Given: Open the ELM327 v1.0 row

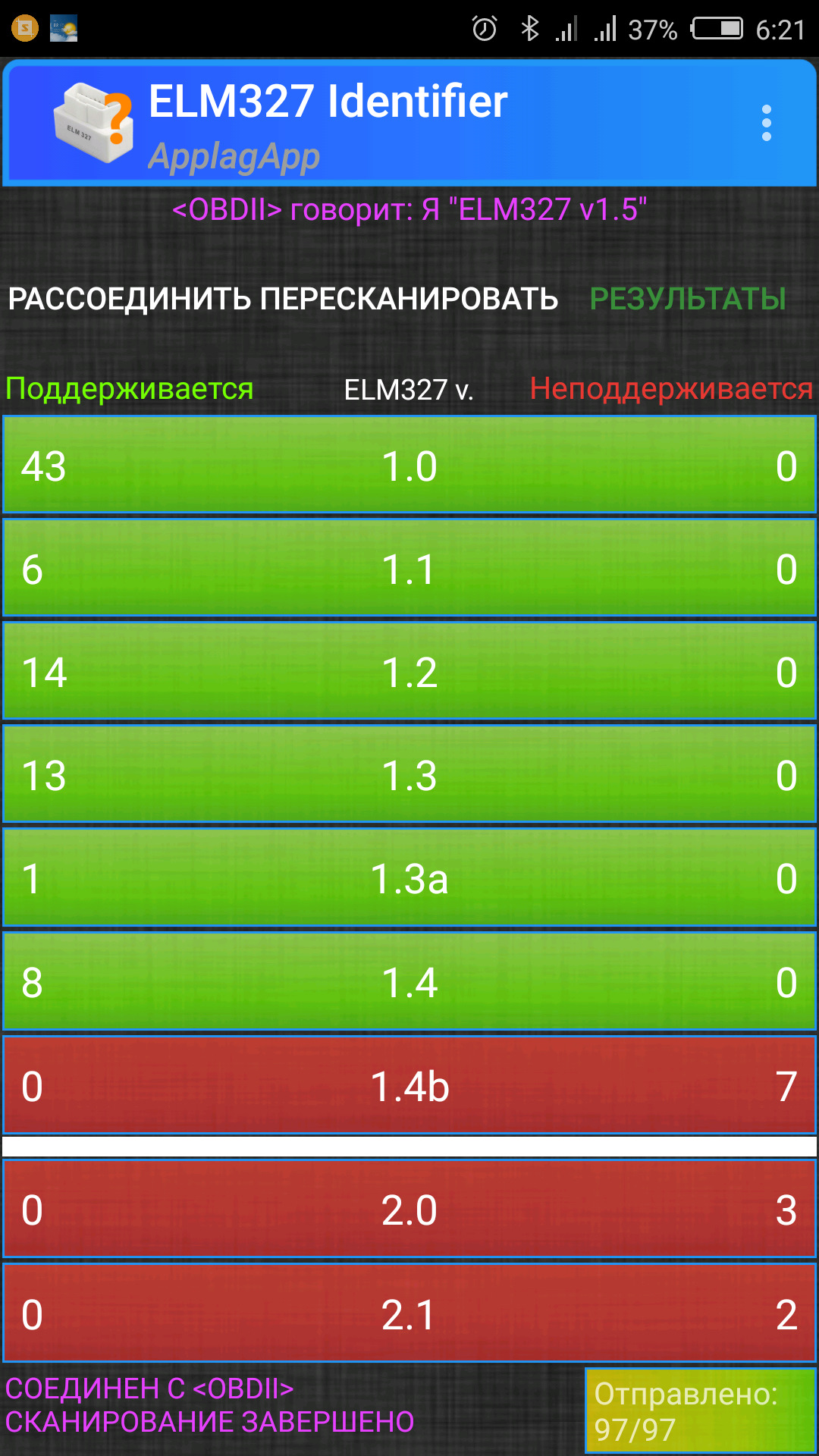Looking at the screenshot, I should (x=409, y=465).
